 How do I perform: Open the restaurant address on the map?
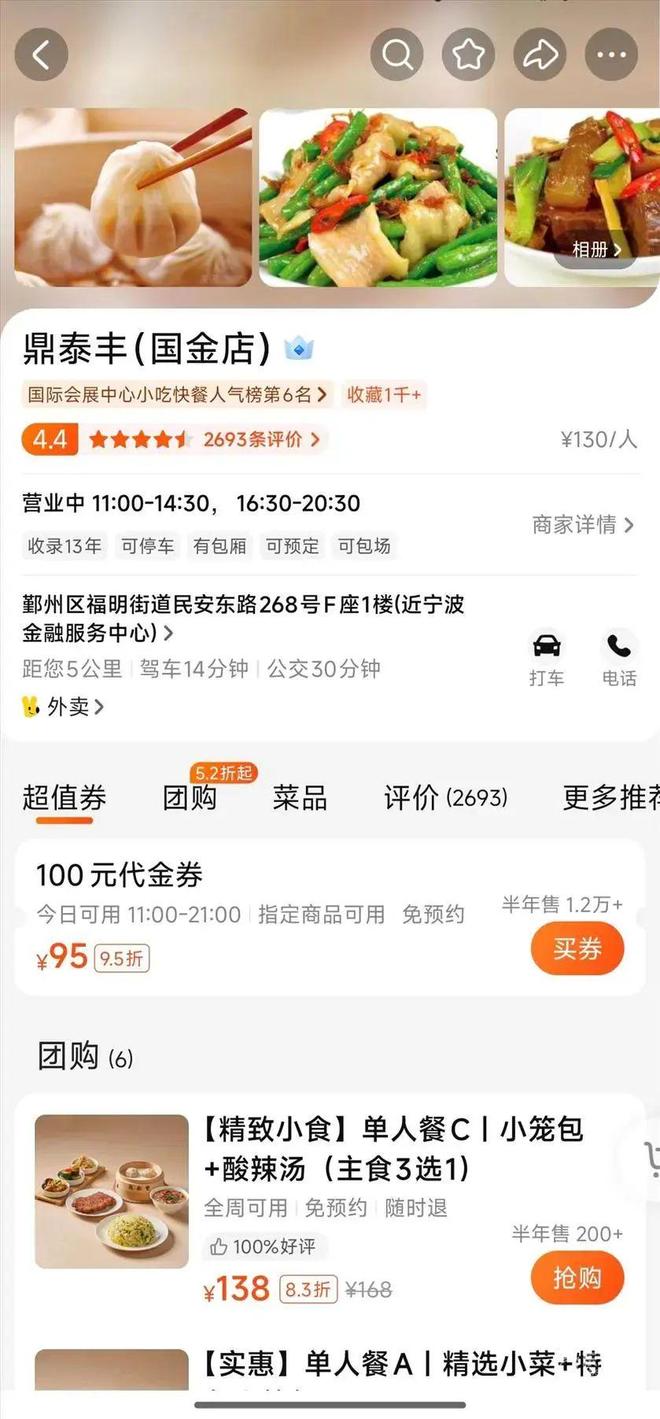point(243,618)
